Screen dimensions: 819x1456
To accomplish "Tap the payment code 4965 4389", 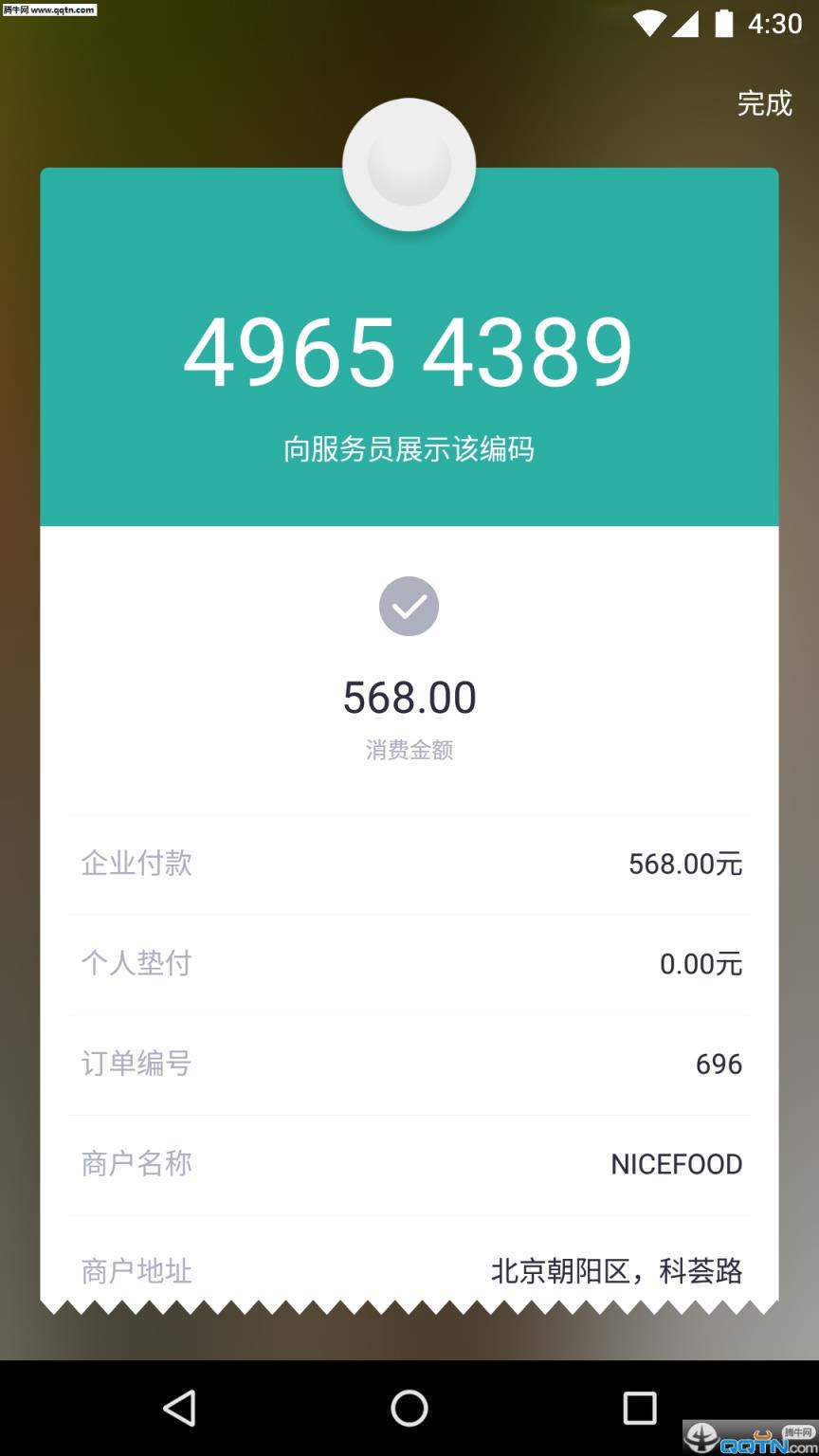I will 409,353.
